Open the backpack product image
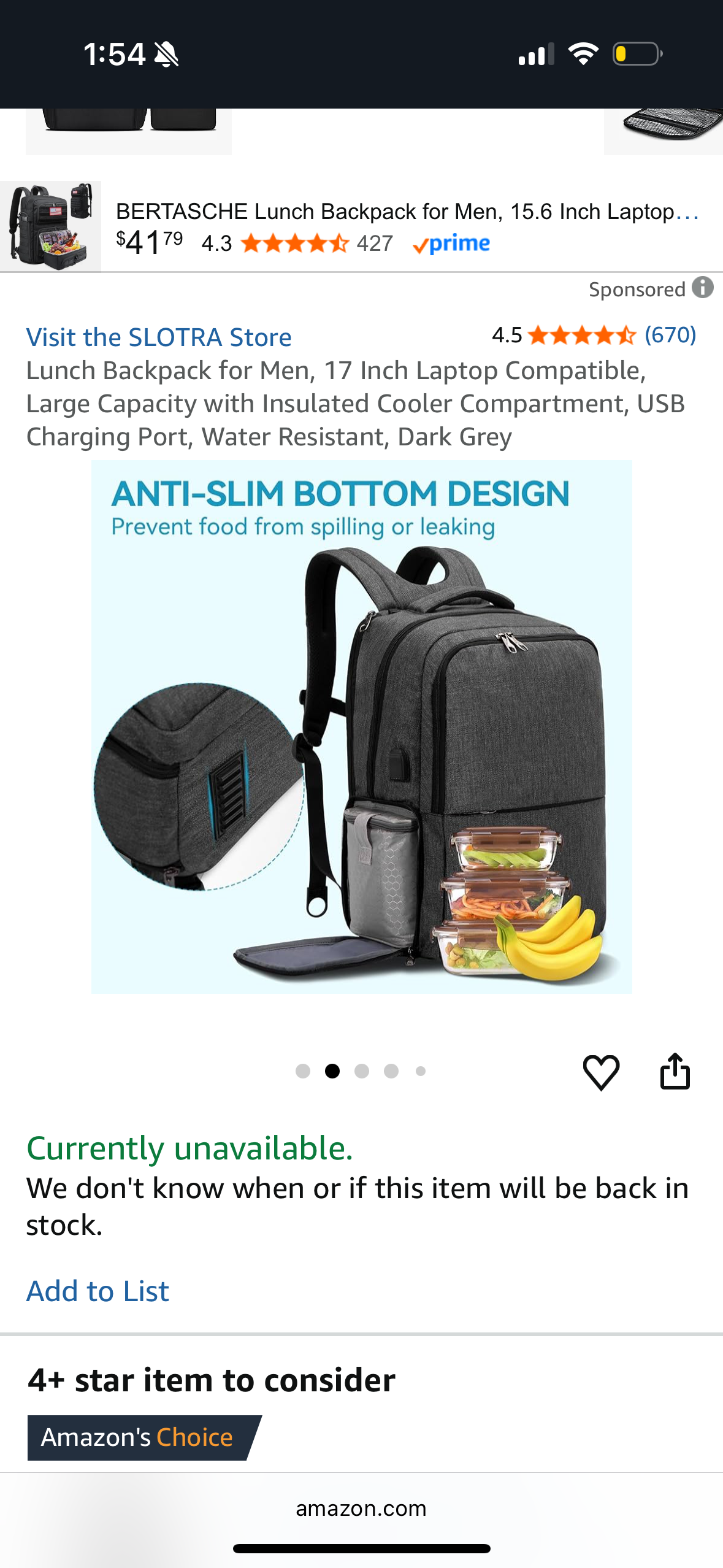Viewport: 723px width, 1568px height. click(x=361, y=726)
